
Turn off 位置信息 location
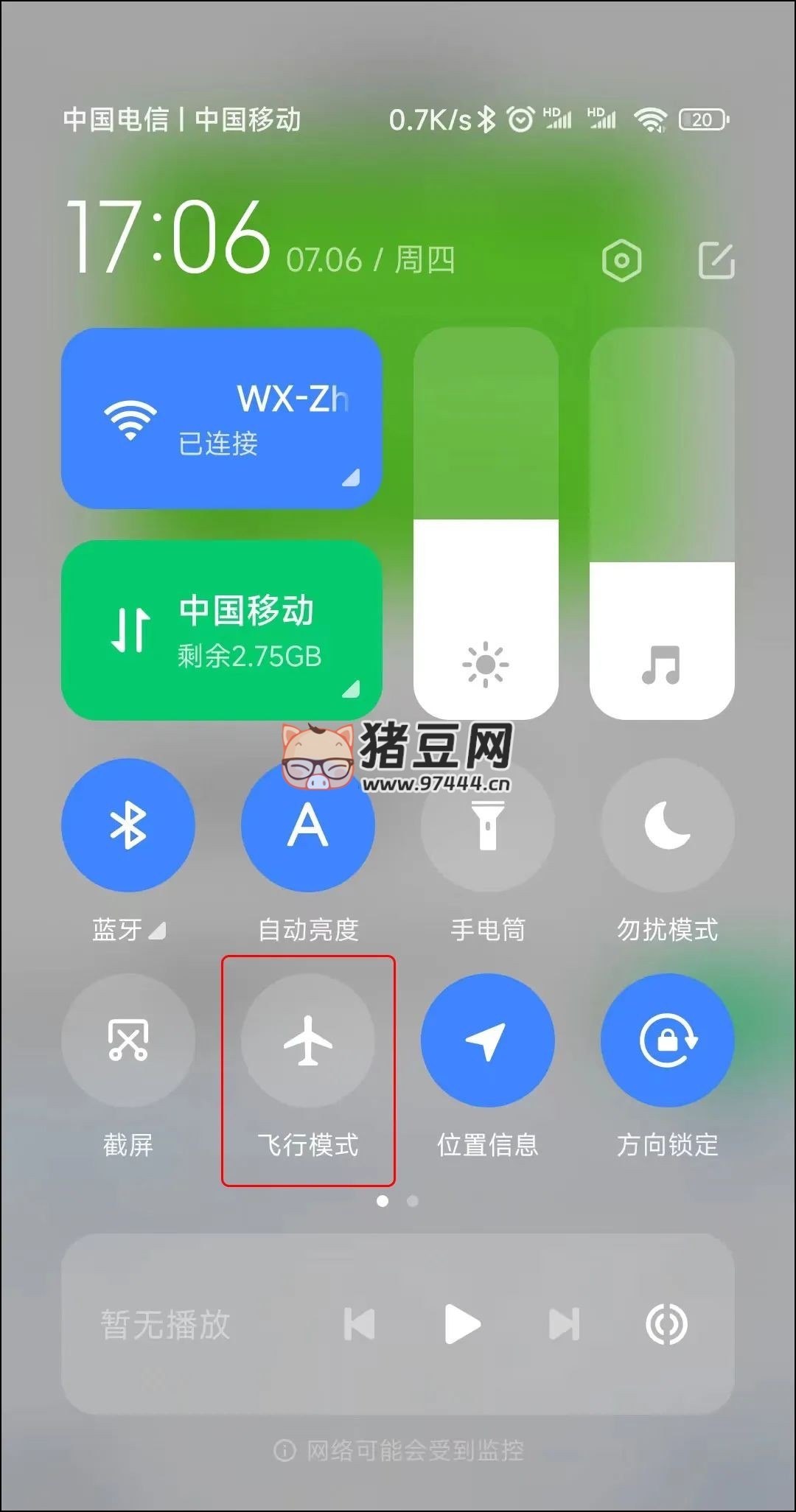point(487,1040)
